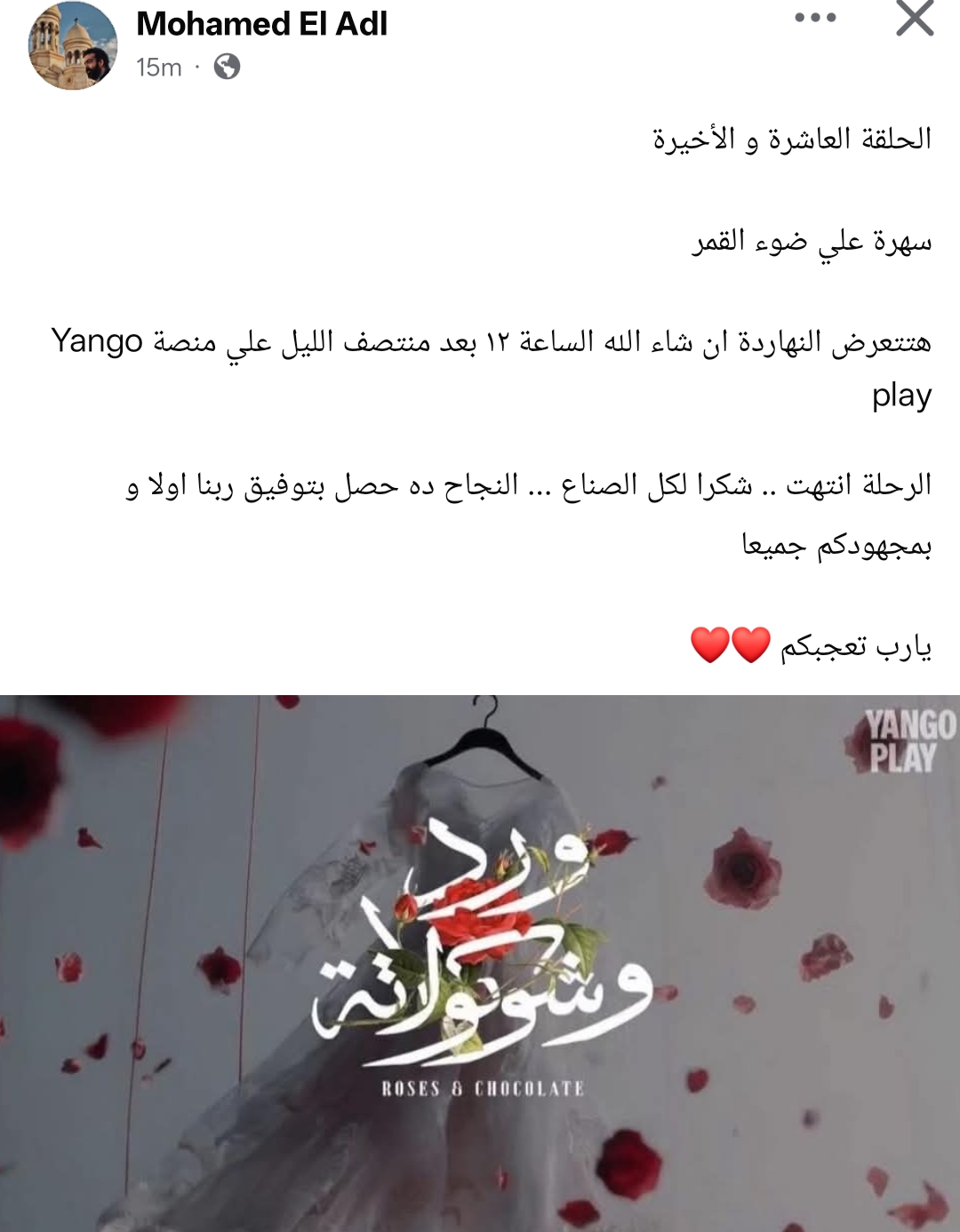This screenshot has width=960, height=1232.
Task: Close the post with the X
Action: (915, 19)
